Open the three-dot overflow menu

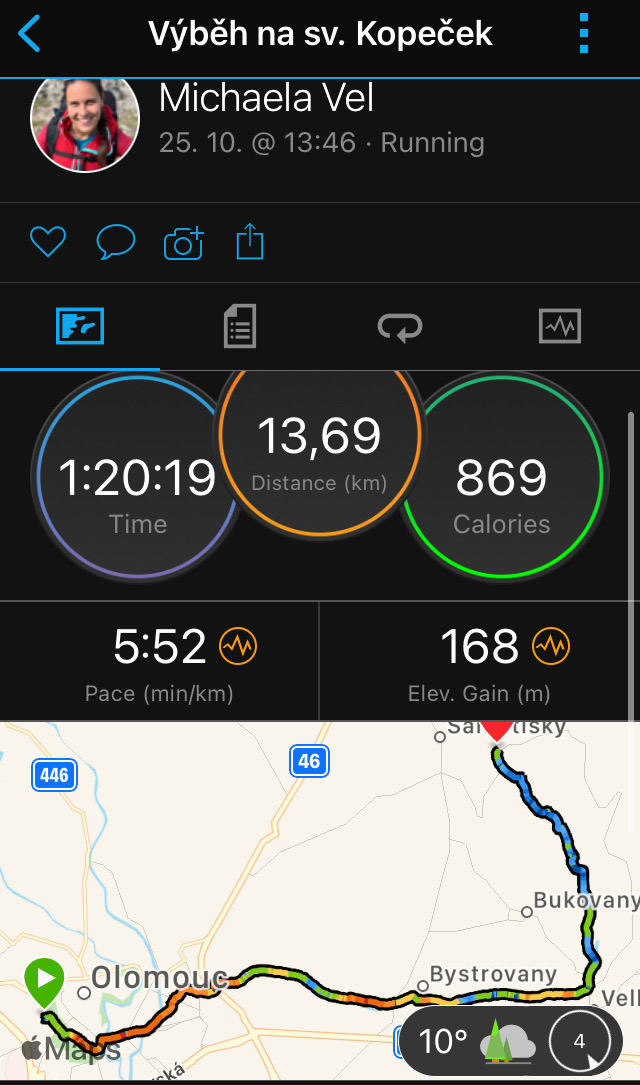[x=584, y=33]
